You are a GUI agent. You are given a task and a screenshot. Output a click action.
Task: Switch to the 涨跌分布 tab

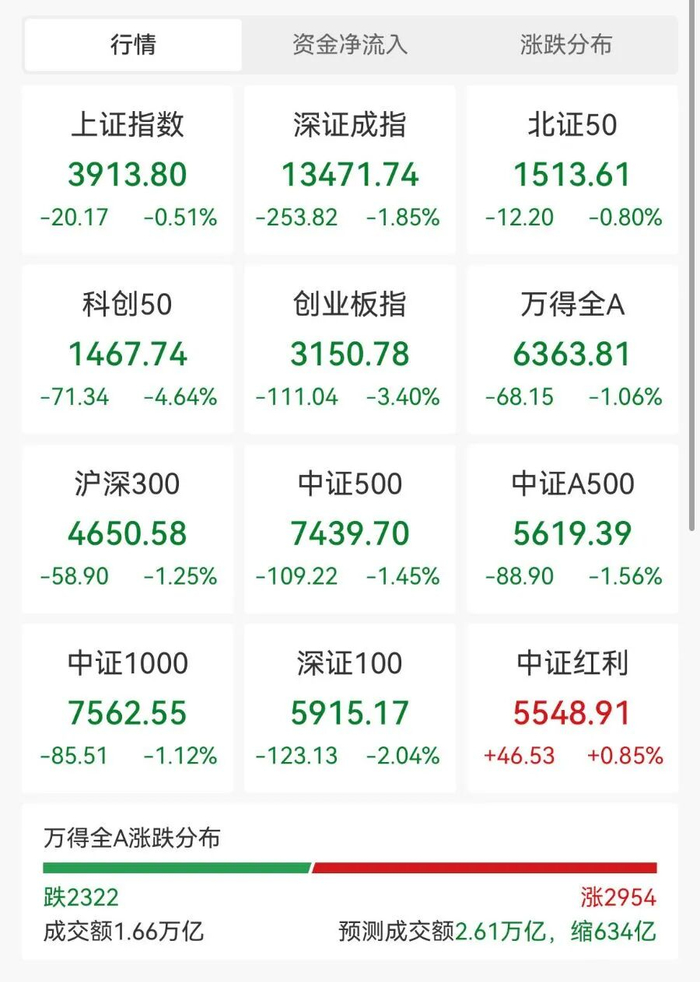pyautogui.click(x=566, y=45)
